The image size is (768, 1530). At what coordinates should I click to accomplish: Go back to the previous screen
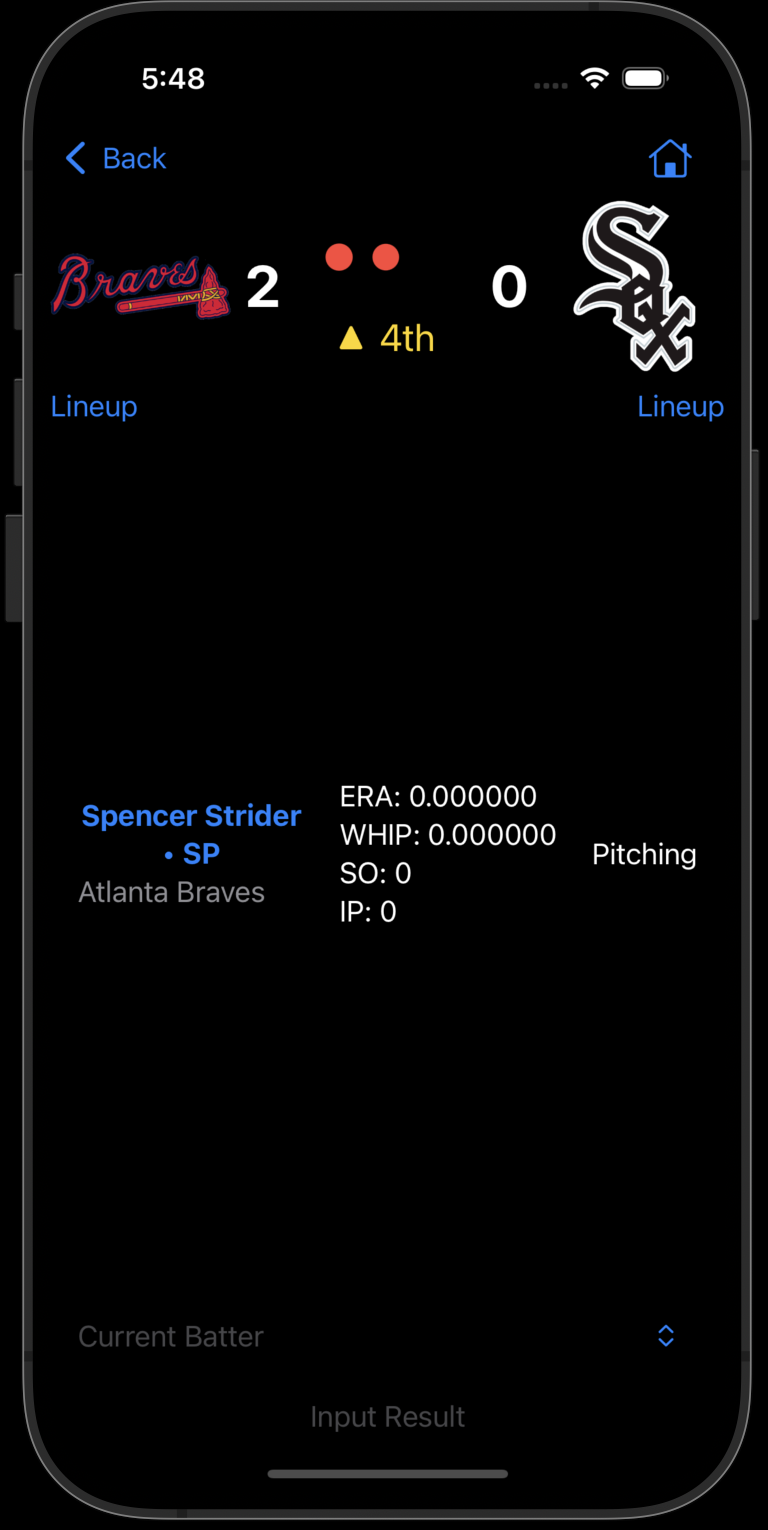point(115,158)
